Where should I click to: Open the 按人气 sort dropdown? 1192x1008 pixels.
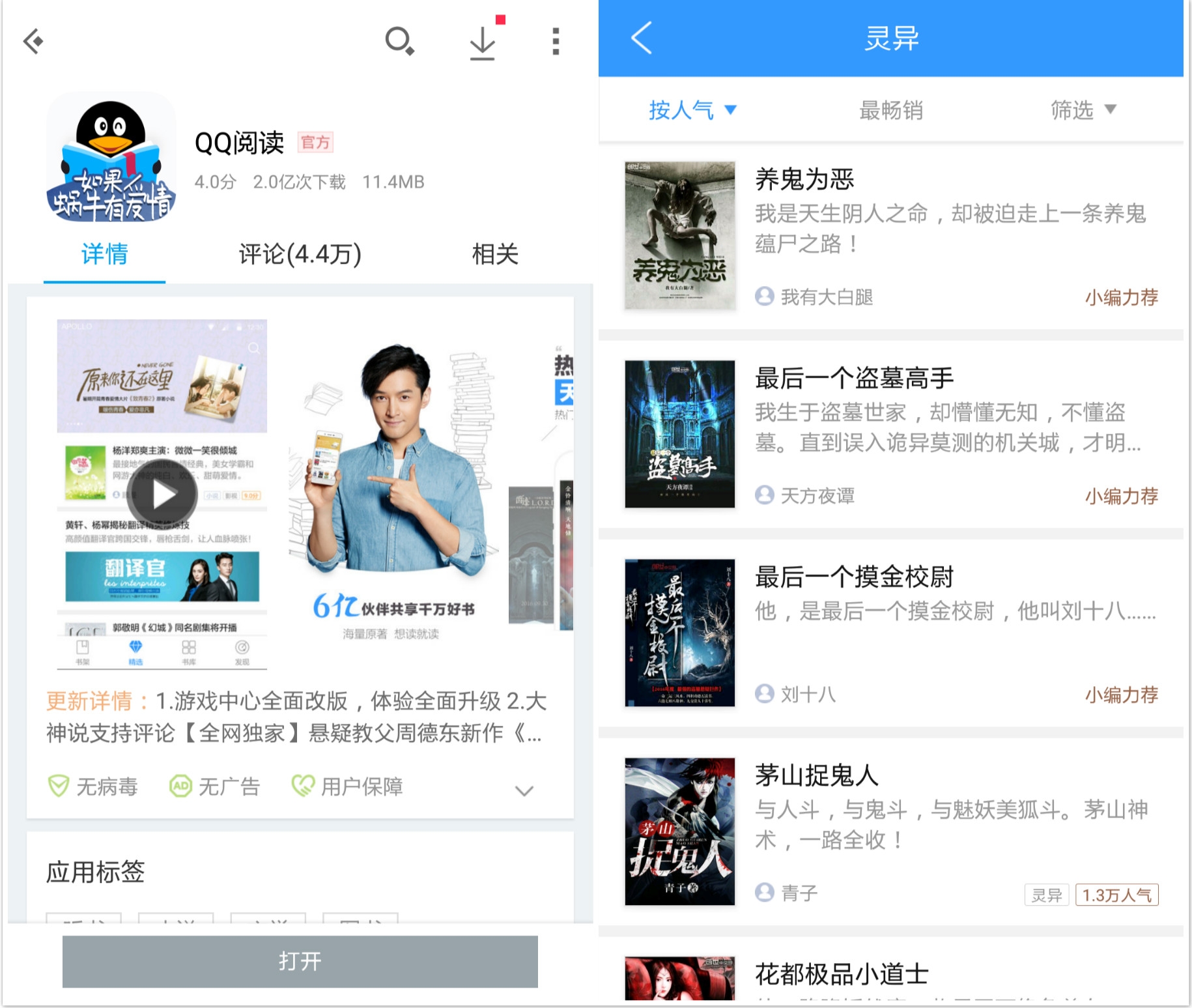[692, 110]
